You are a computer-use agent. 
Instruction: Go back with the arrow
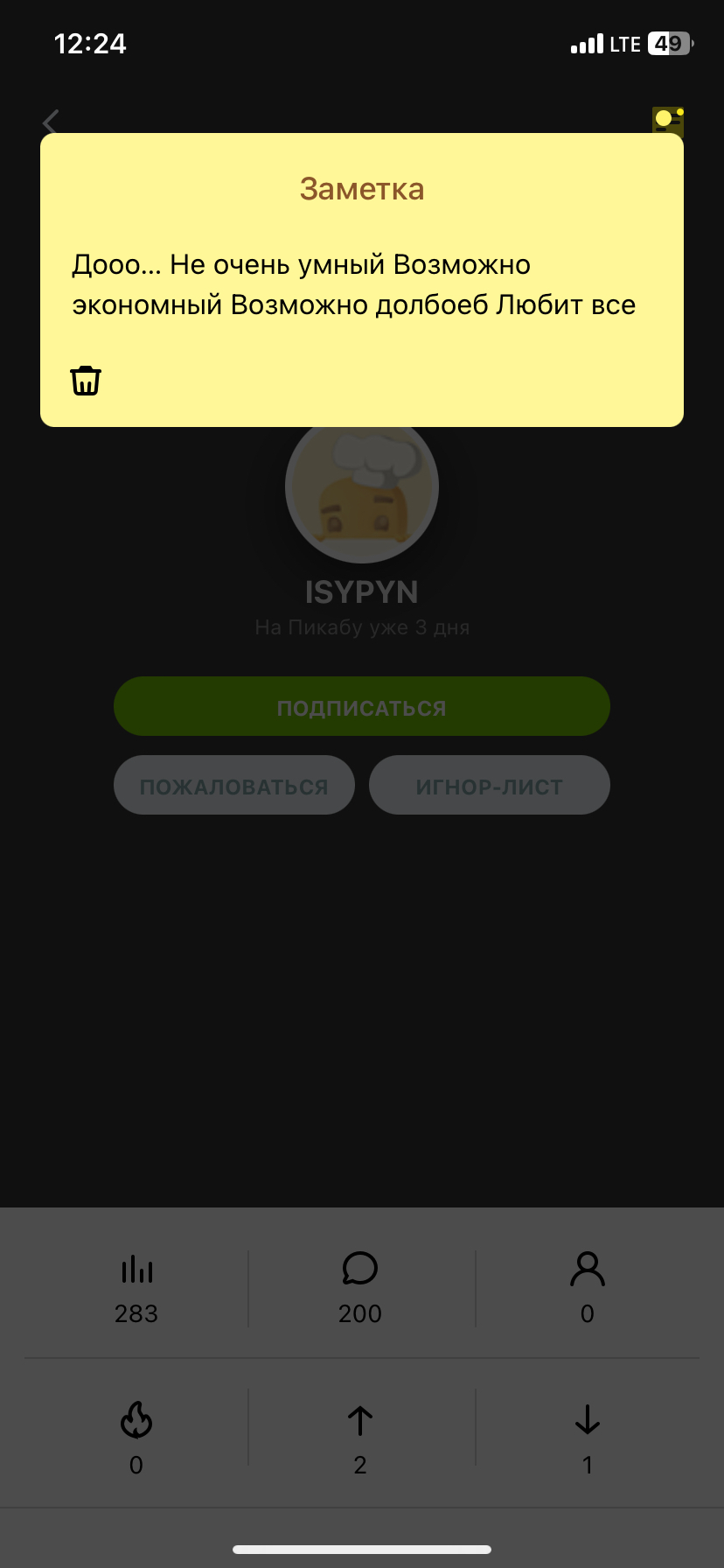[51, 122]
